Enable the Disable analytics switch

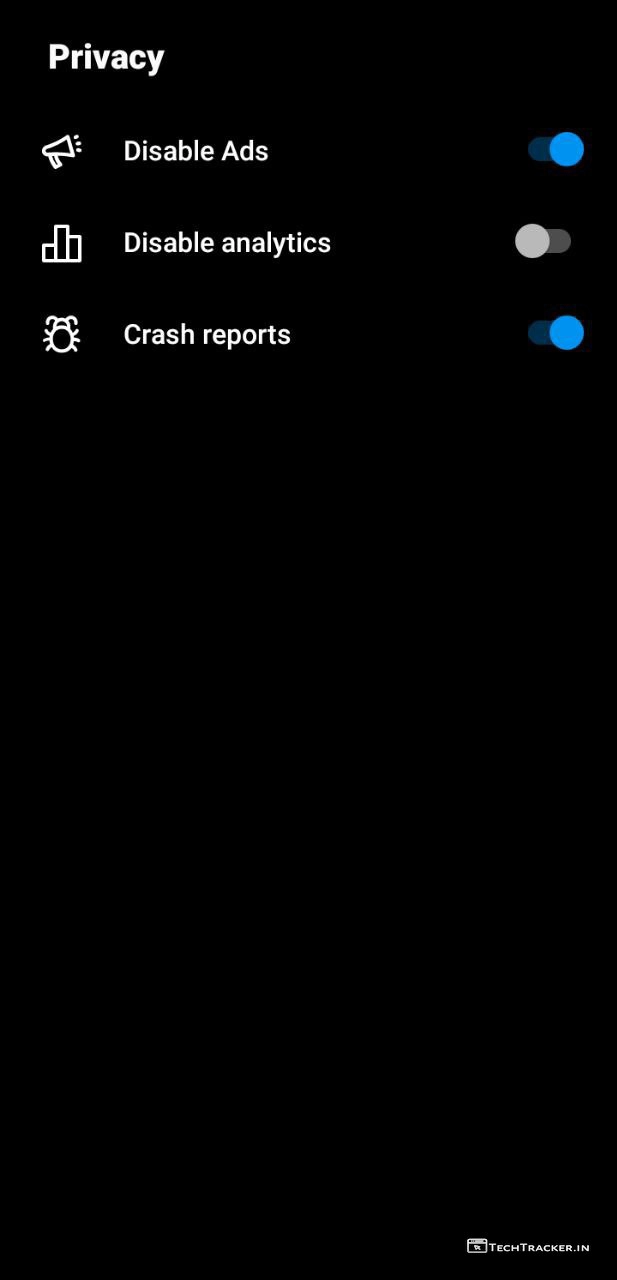coord(543,241)
